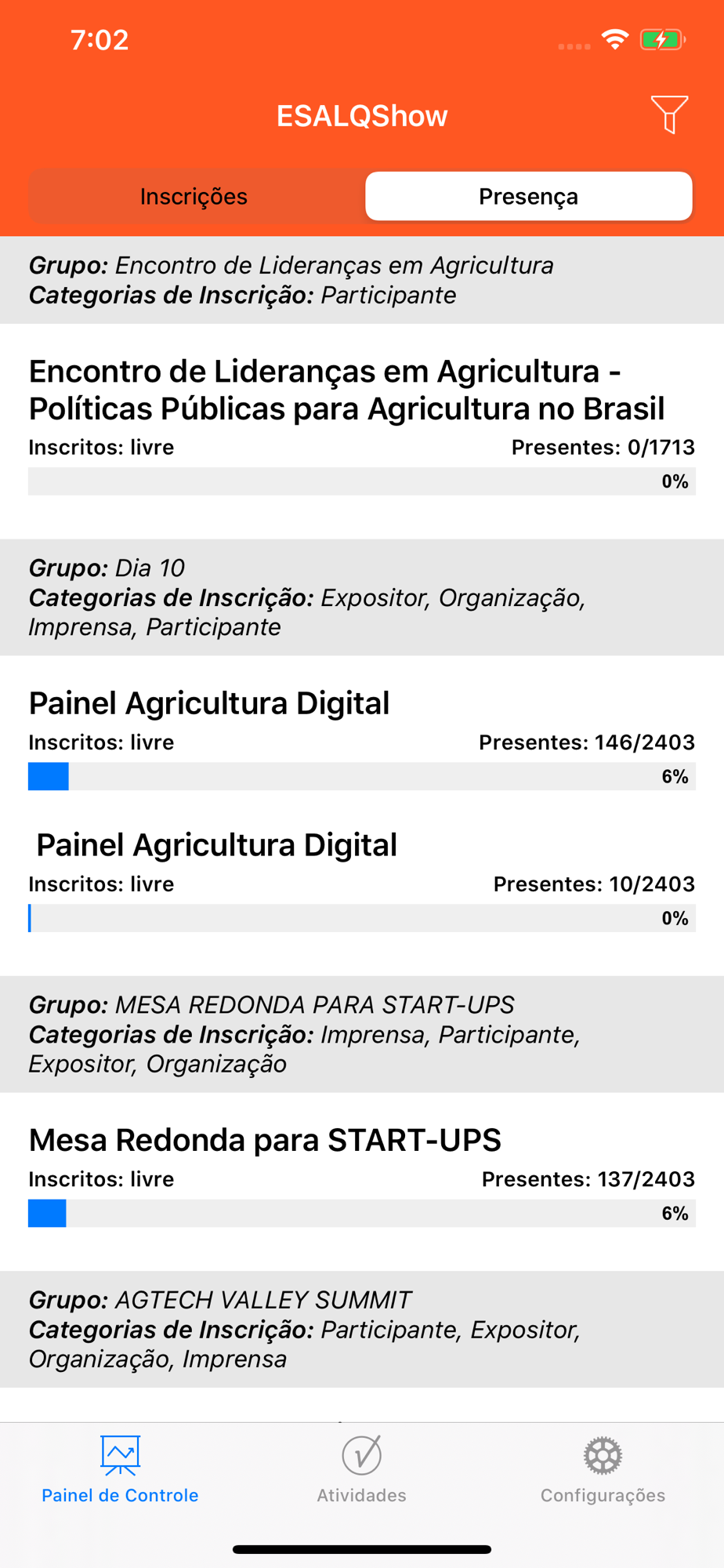The width and height of the screenshot is (724, 1568).
Task: Select the Presença segment
Action: click(x=529, y=196)
